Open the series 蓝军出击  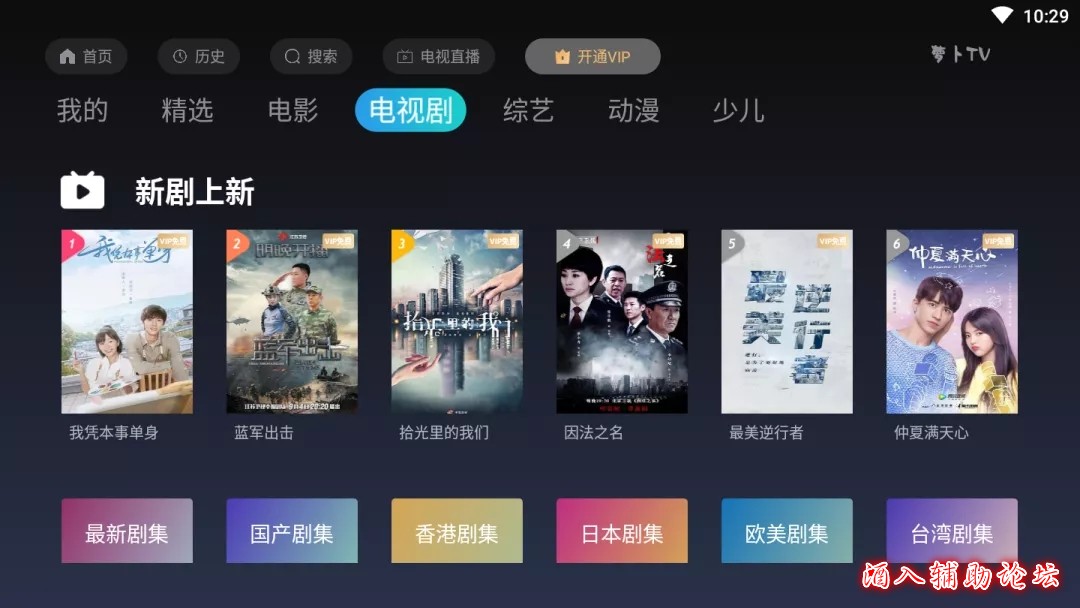292,322
